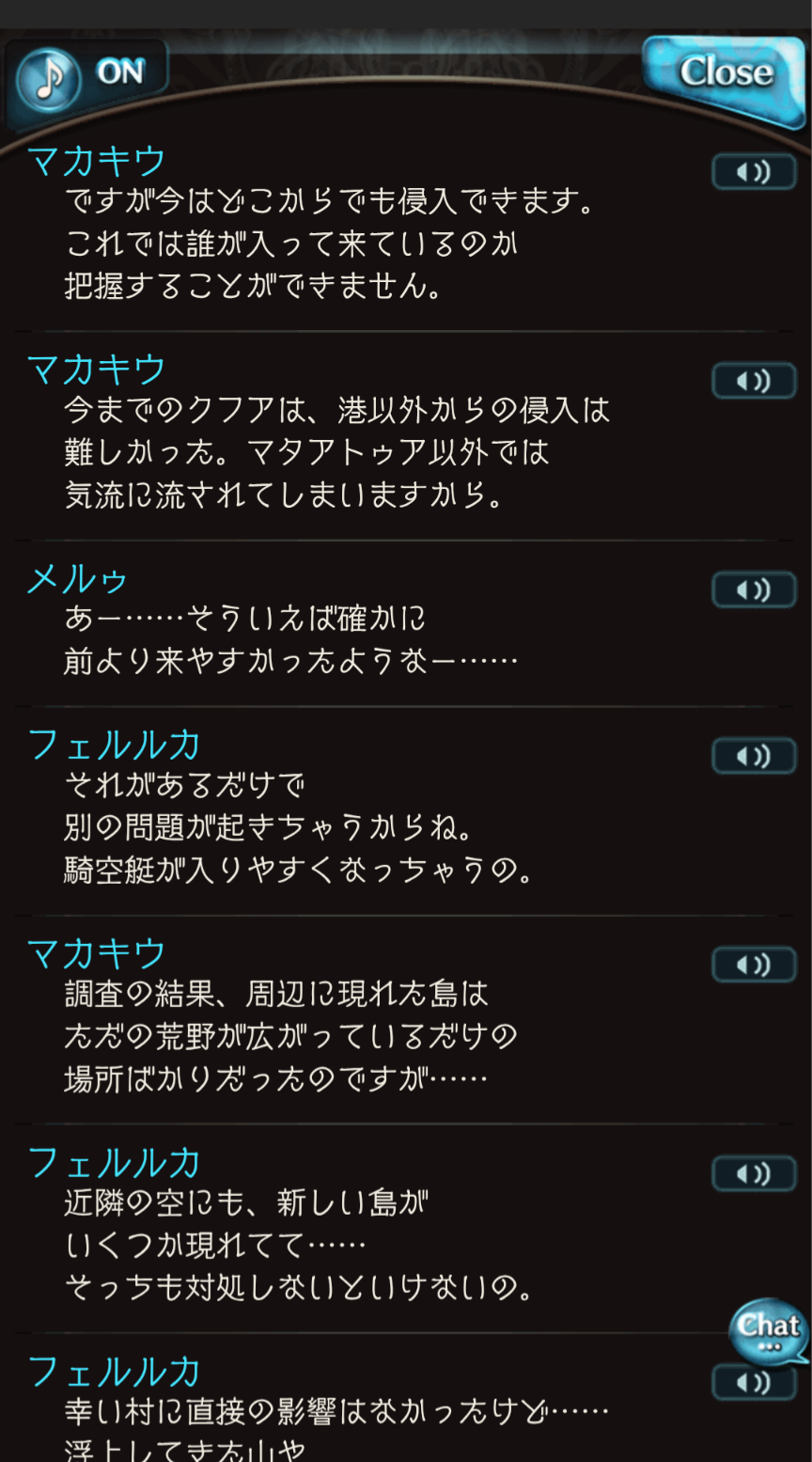812x1462 pixels.
Task: Play voice for マカキウ line starting ですが今は
Action: click(x=754, y=172)
